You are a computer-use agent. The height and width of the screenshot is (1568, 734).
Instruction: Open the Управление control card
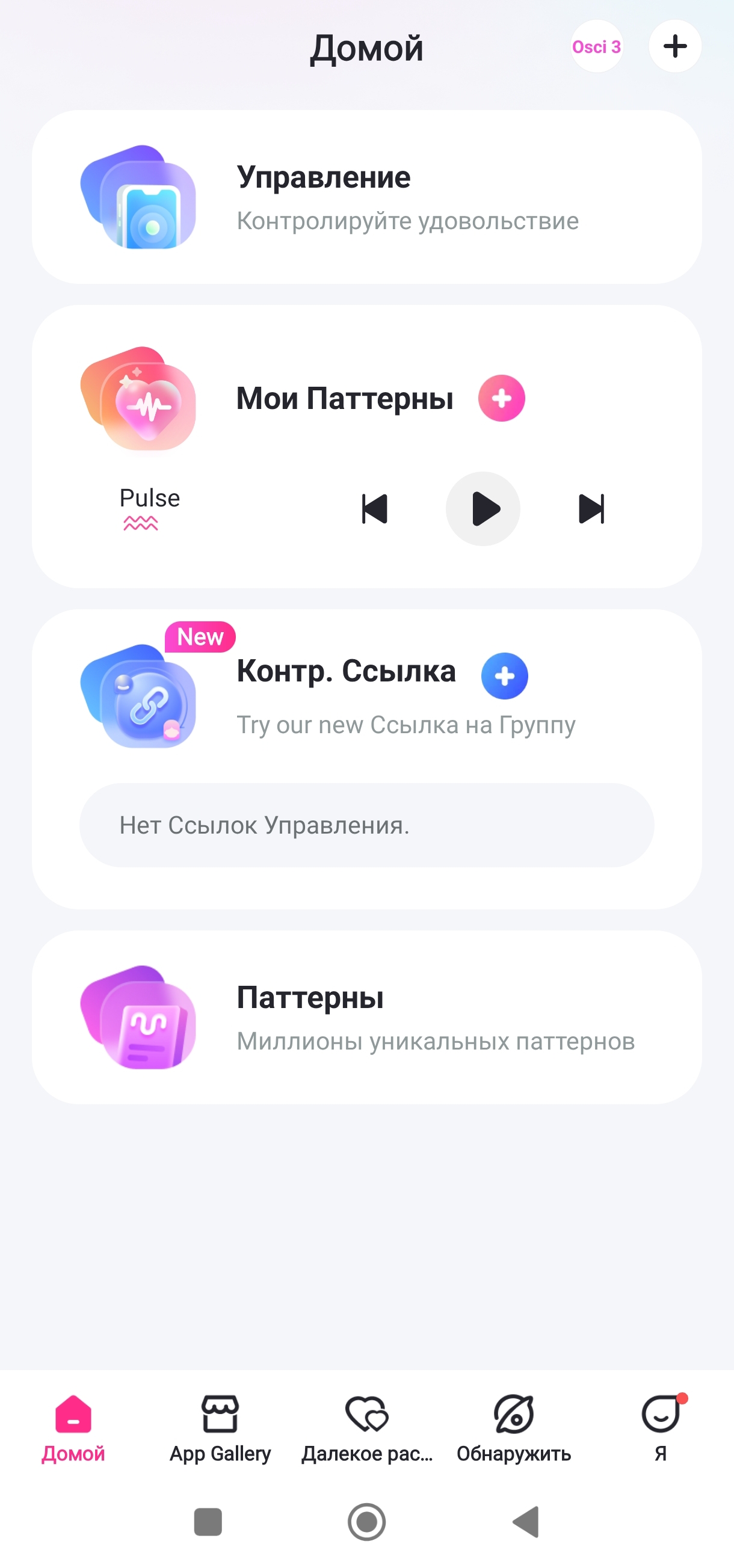click(366, 197)
